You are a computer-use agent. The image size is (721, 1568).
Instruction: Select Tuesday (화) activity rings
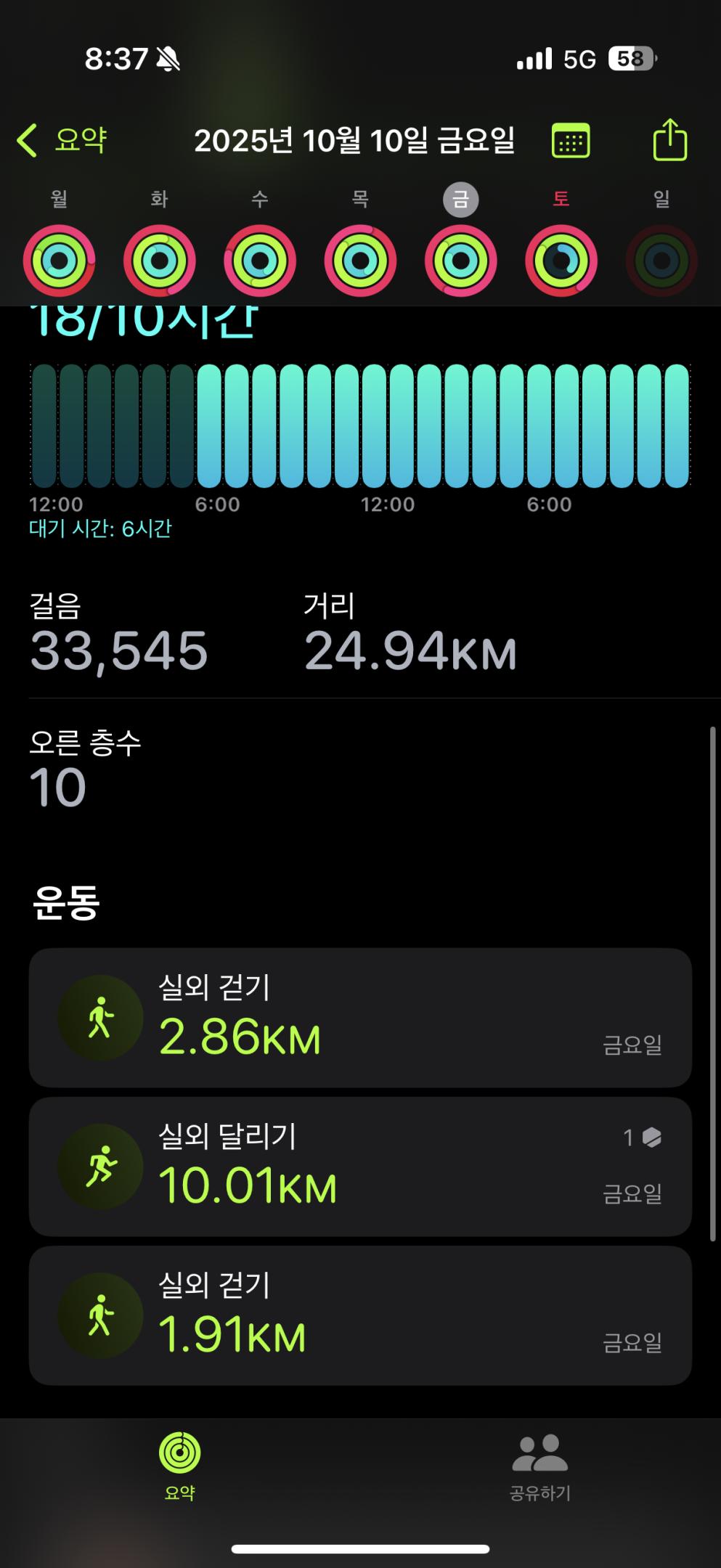point(159,261)
